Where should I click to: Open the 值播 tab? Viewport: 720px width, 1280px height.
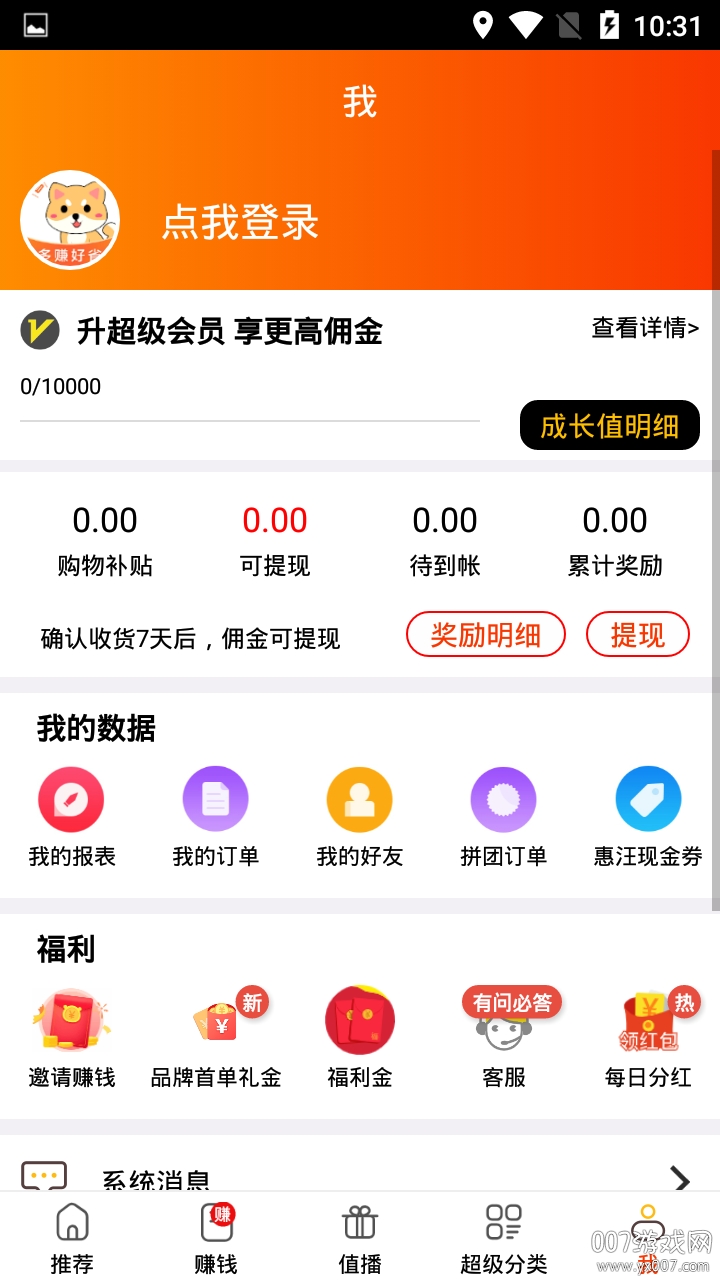click(x=360, y=1235)
